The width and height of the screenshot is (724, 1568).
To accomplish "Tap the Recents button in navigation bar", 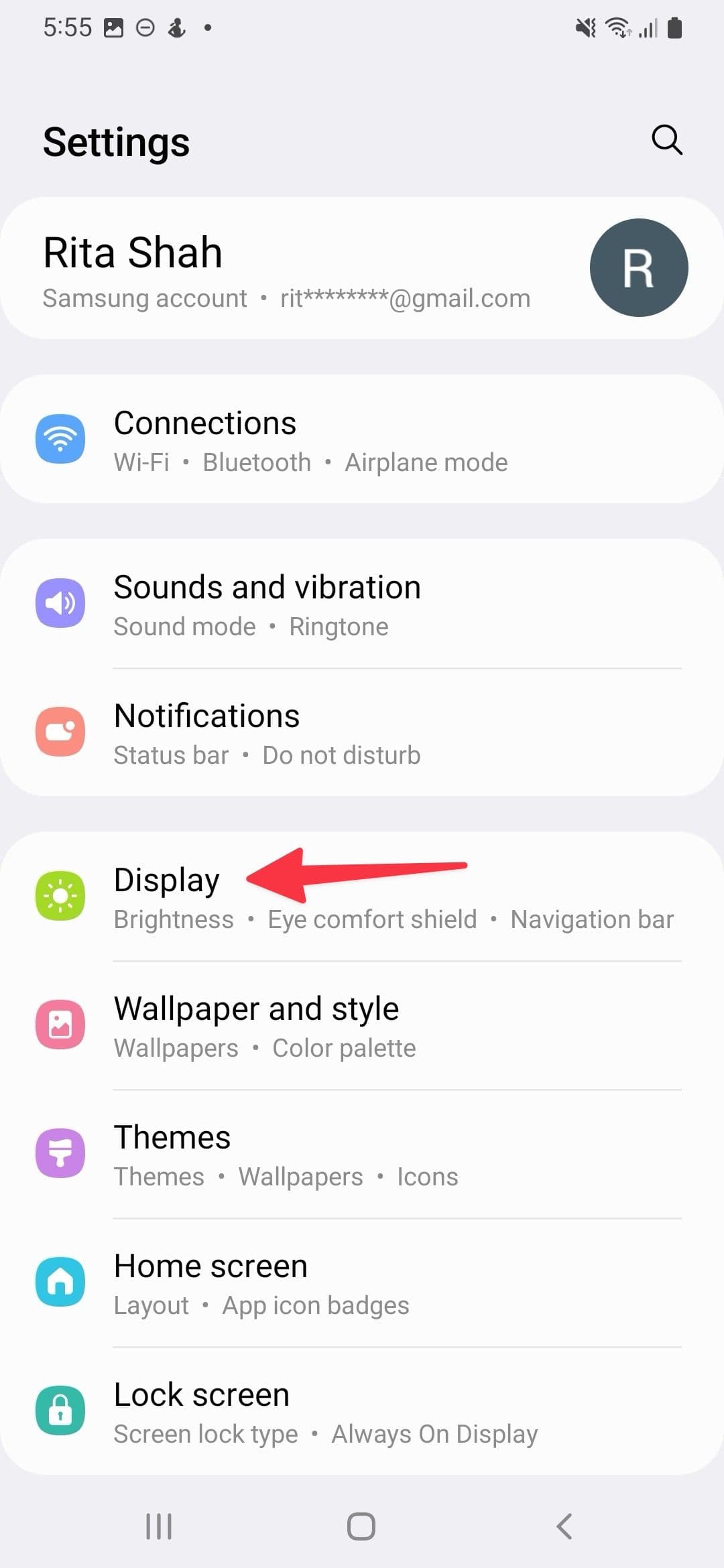I will click(158, 1526).
